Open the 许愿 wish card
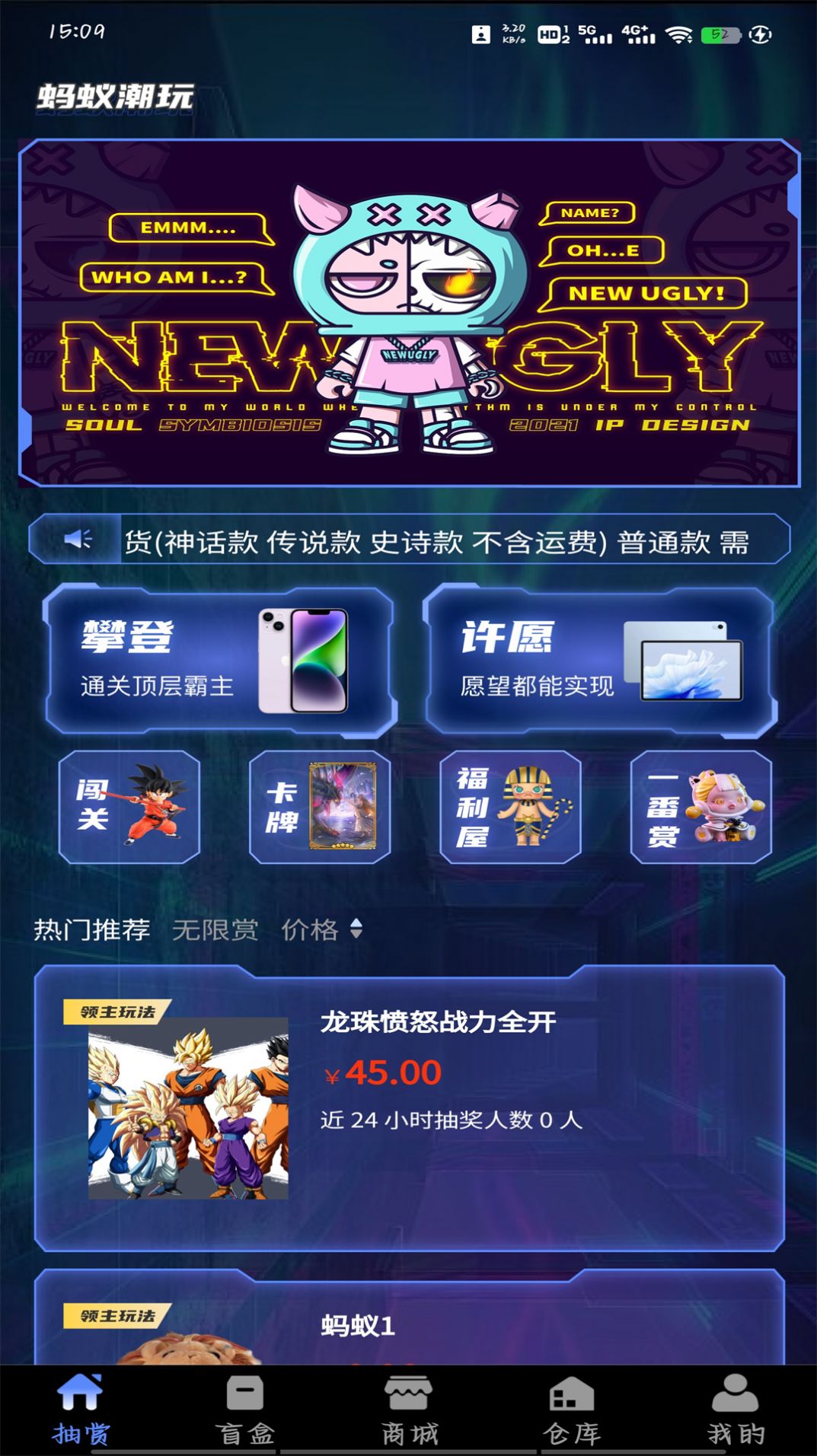817x1456 pixels. tap(599, 660)
